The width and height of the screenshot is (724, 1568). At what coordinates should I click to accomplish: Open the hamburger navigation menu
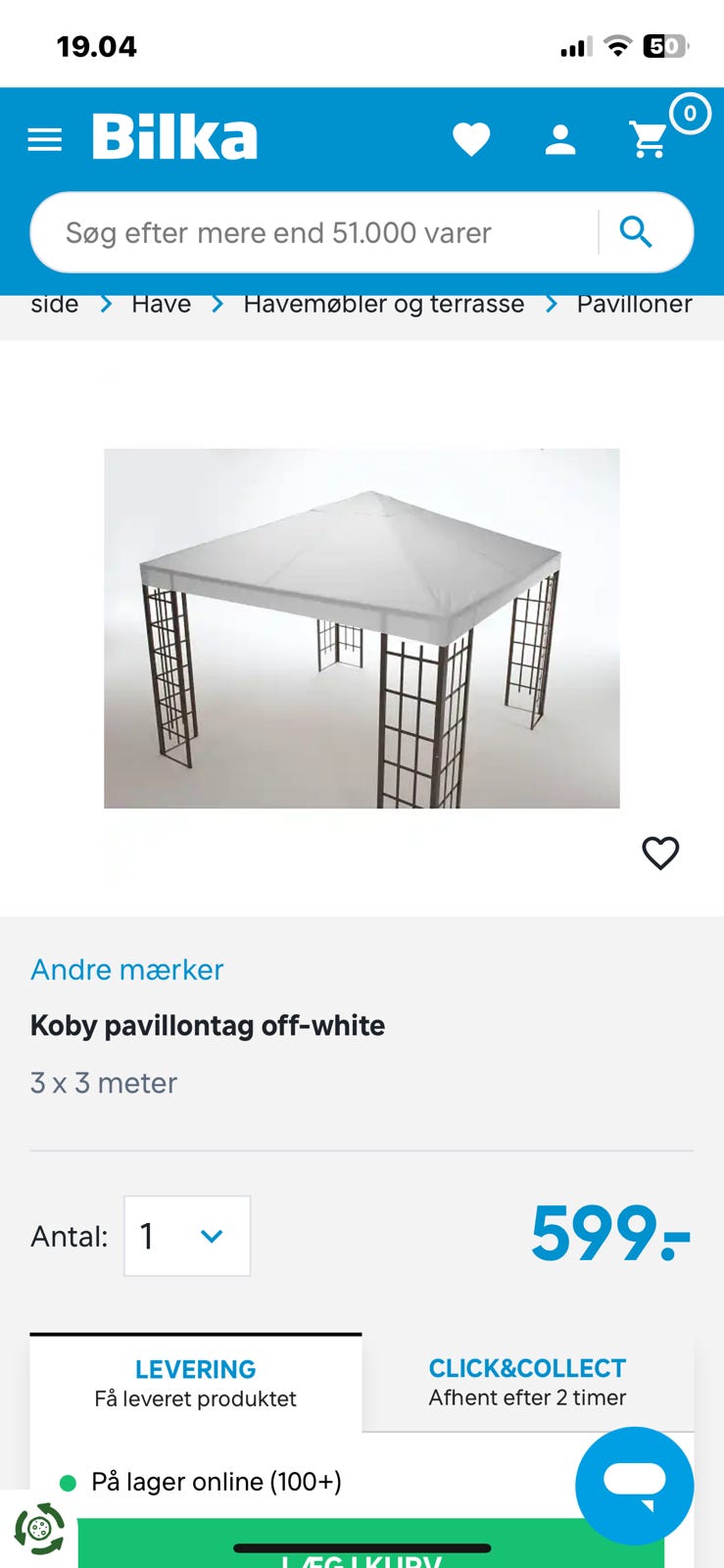(44, 139)
